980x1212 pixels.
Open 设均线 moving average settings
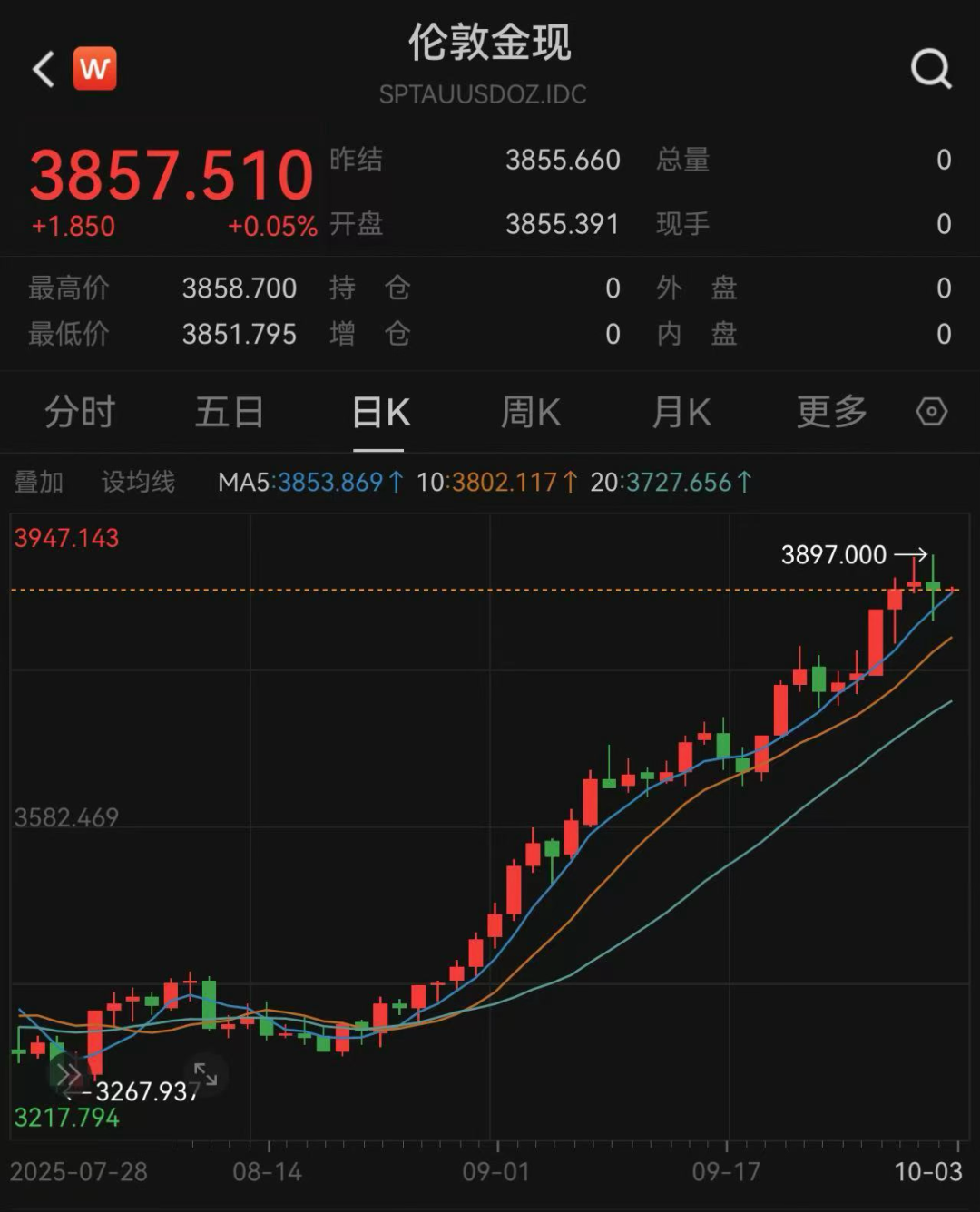pos(138,482)
